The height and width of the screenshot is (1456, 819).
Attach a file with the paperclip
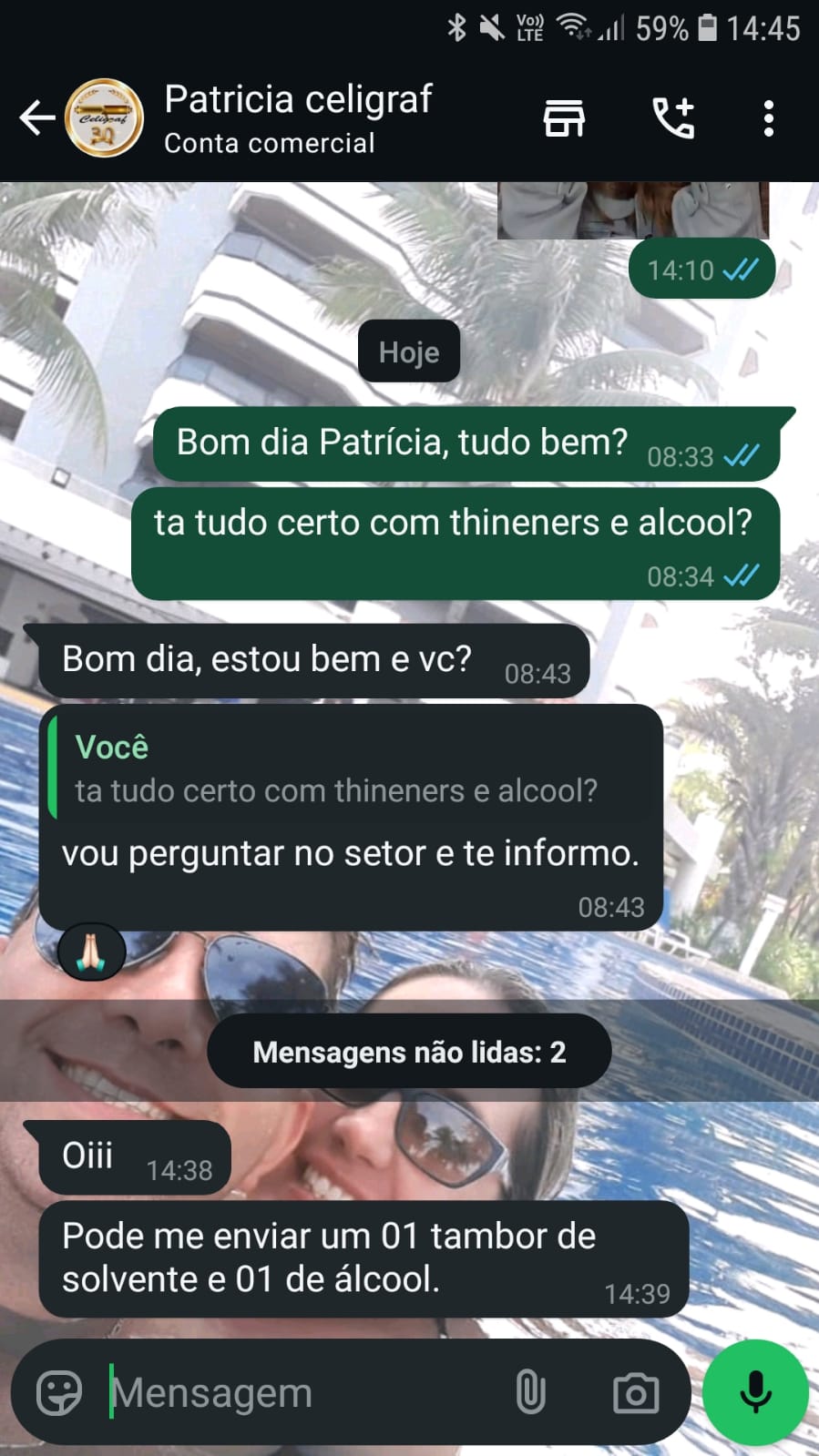click(530, 1392)
